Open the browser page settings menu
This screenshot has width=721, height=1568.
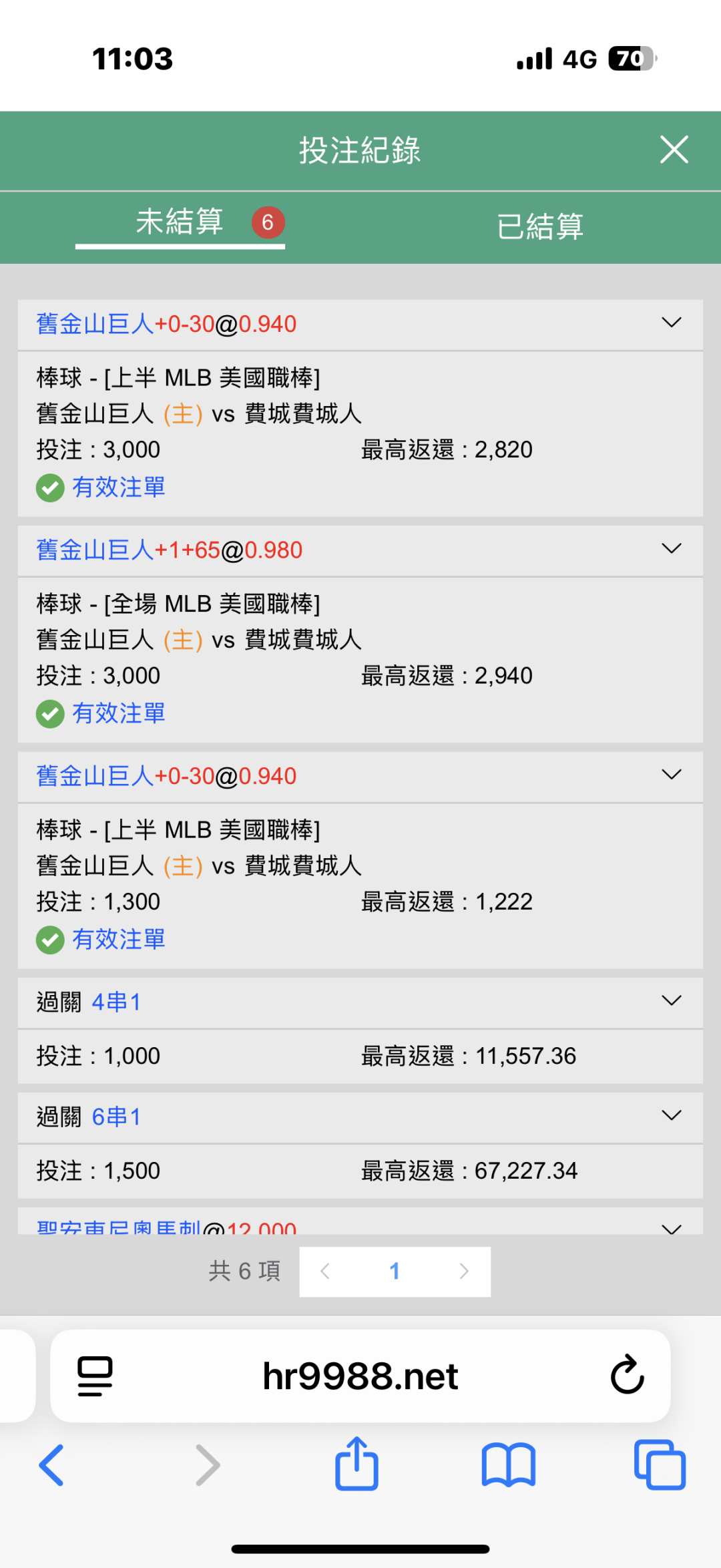[x=95, y=1376]
